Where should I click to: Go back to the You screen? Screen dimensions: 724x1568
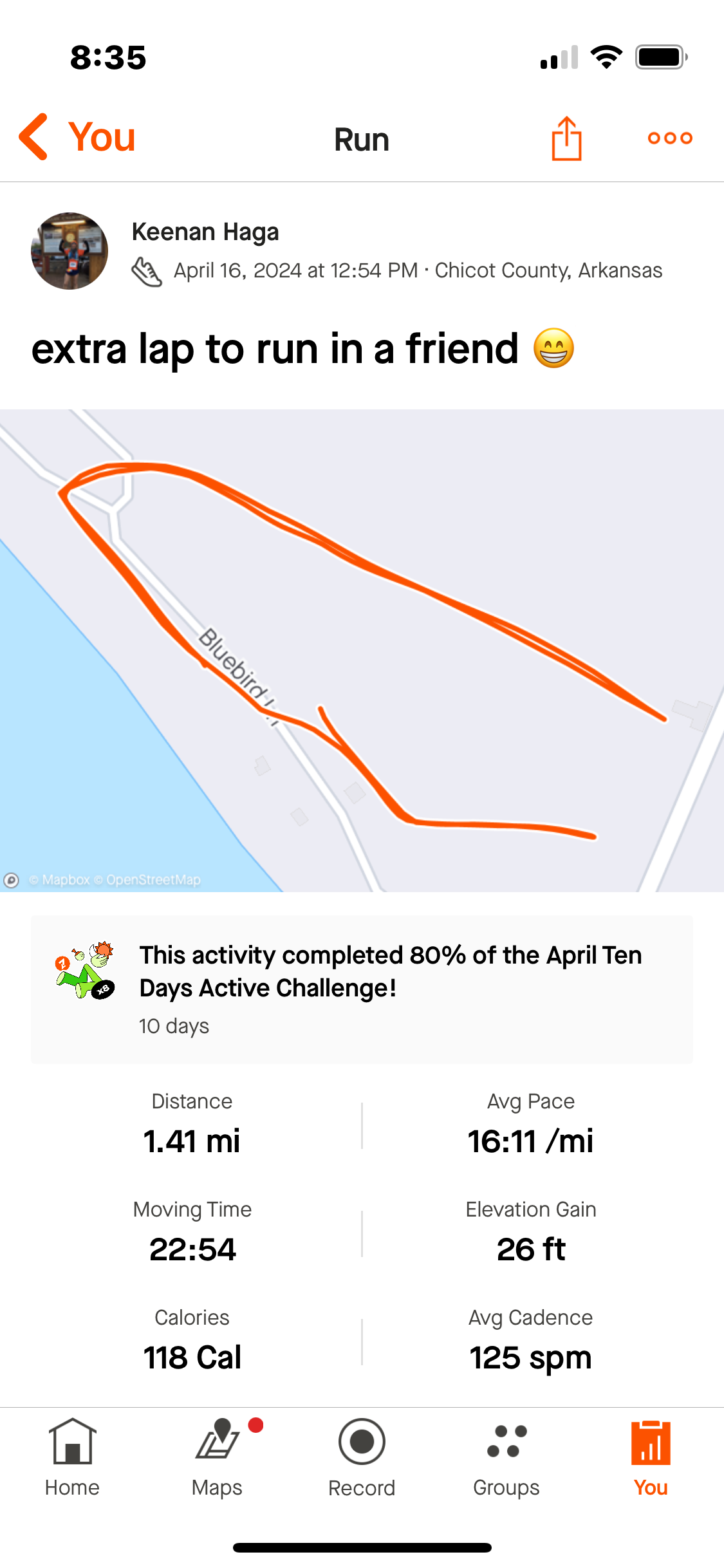[77, 137]
